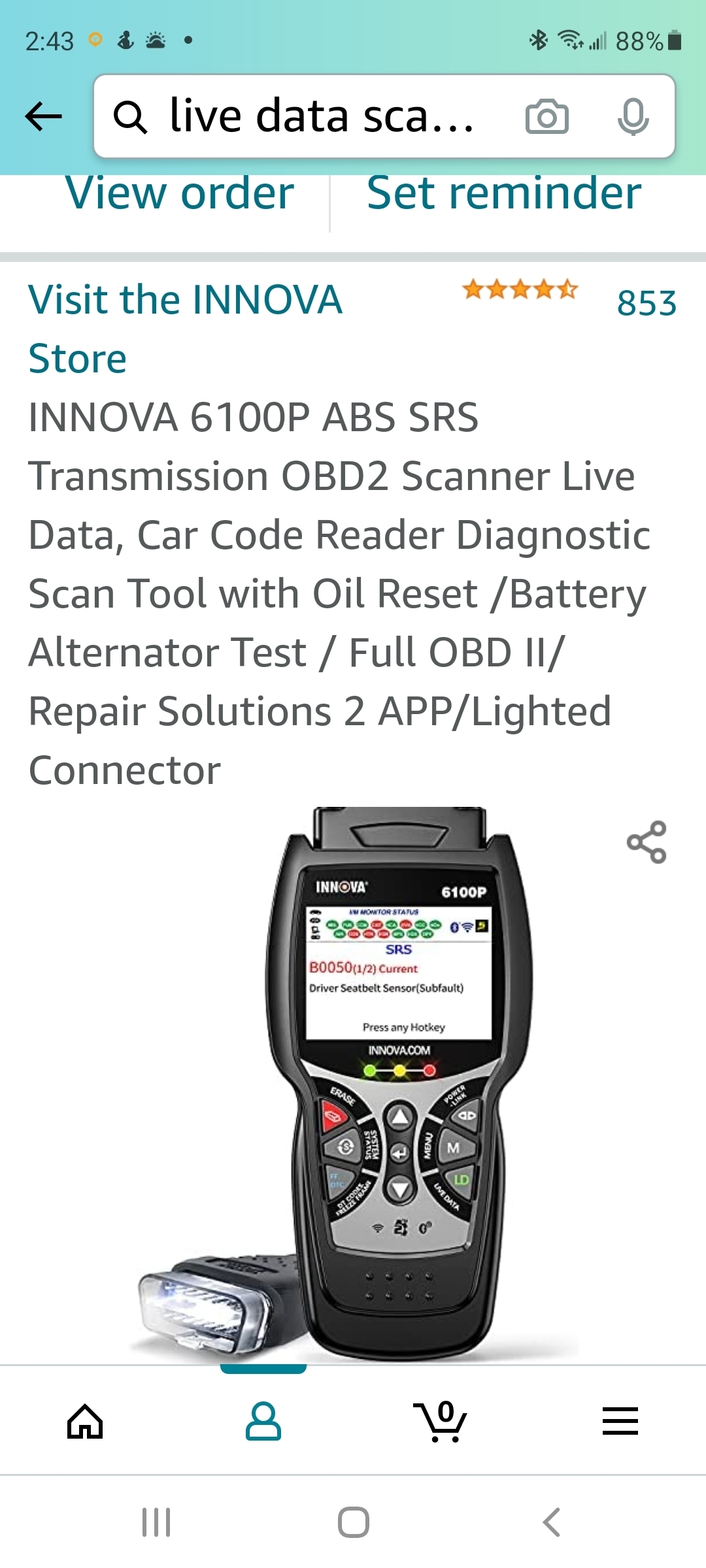Tap Set reminder link
This screenshot has width=706, height=1568.
(x=503, y=195)
